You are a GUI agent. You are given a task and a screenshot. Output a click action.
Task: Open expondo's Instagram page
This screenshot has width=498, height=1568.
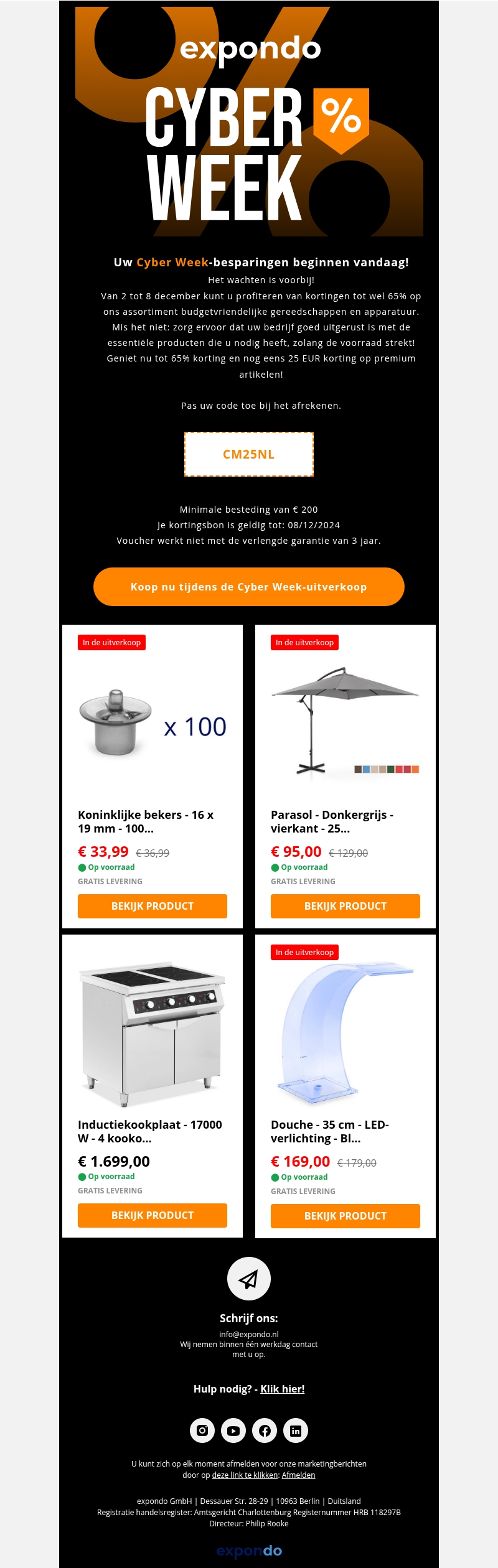(x=202, y=1430)
